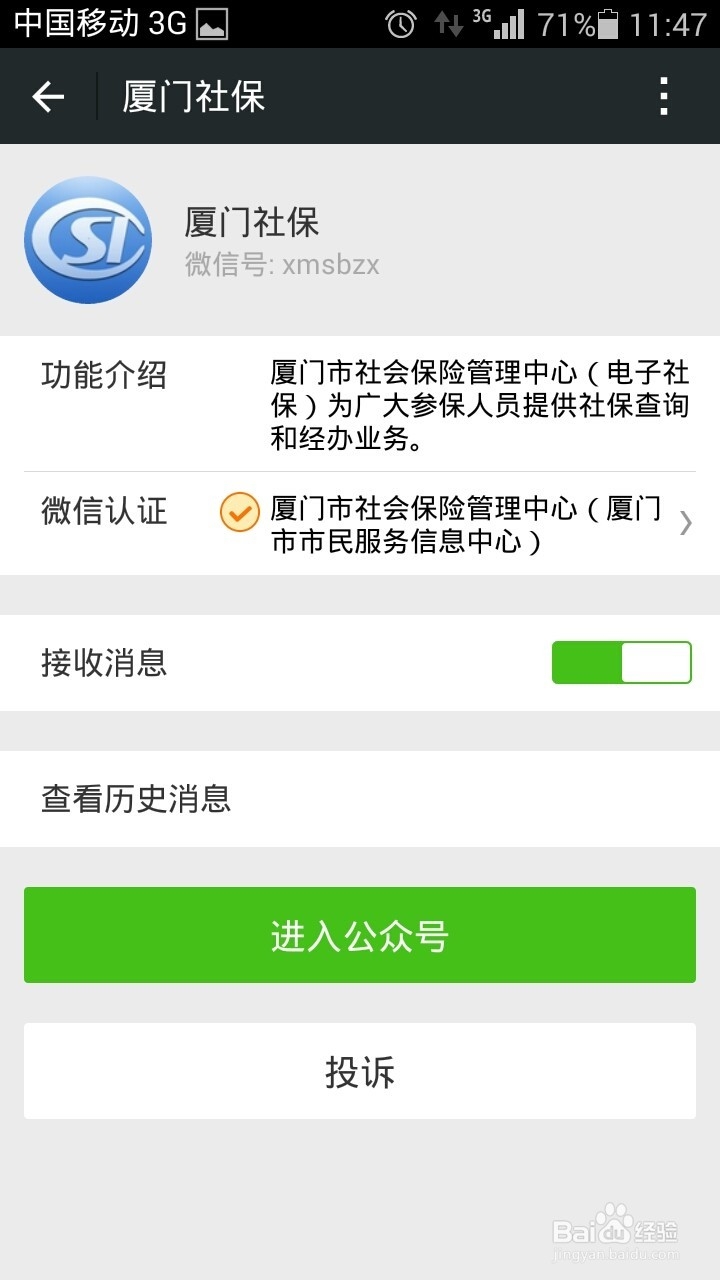Tap the WeChat ID xmsbzx text
720x1280 pixels.
280,266
